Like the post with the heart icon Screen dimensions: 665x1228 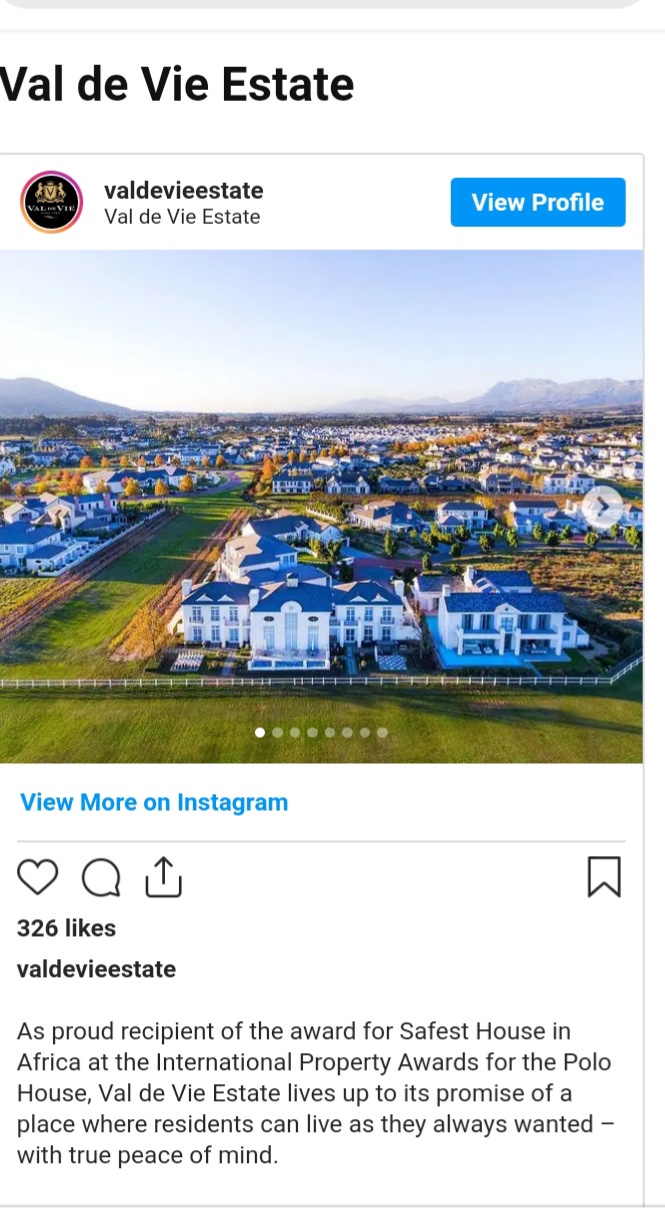[x=38, y=877]
